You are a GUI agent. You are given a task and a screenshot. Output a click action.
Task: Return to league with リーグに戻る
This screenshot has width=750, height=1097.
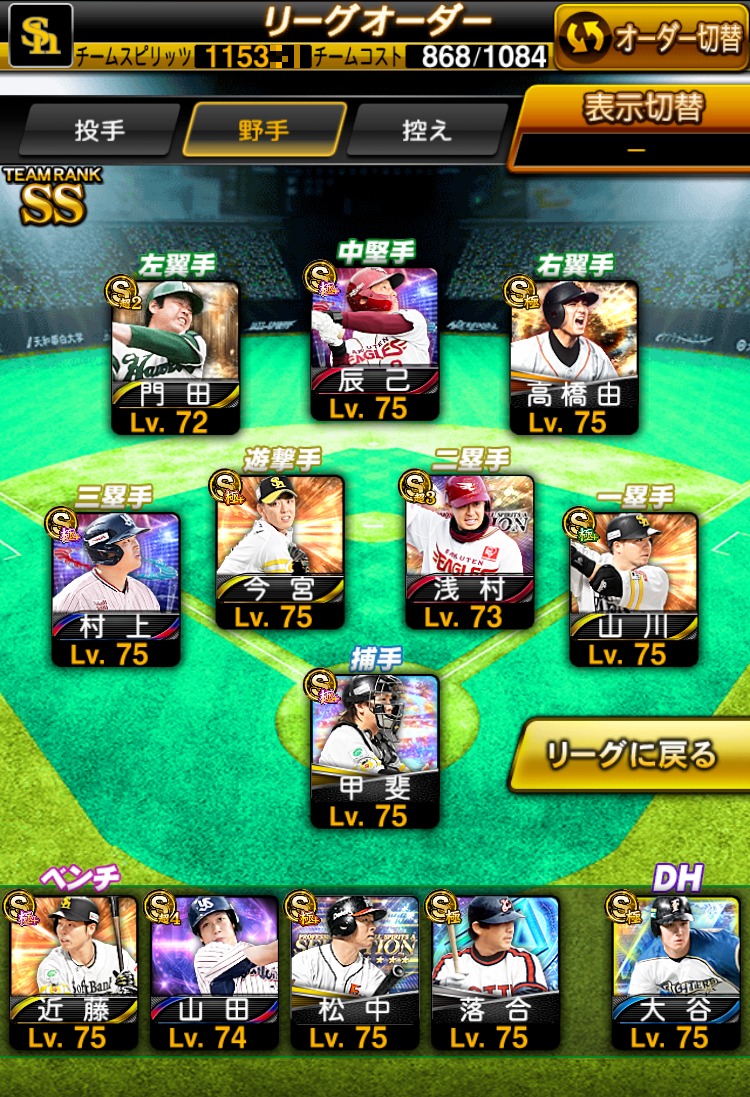coord(630,755)
